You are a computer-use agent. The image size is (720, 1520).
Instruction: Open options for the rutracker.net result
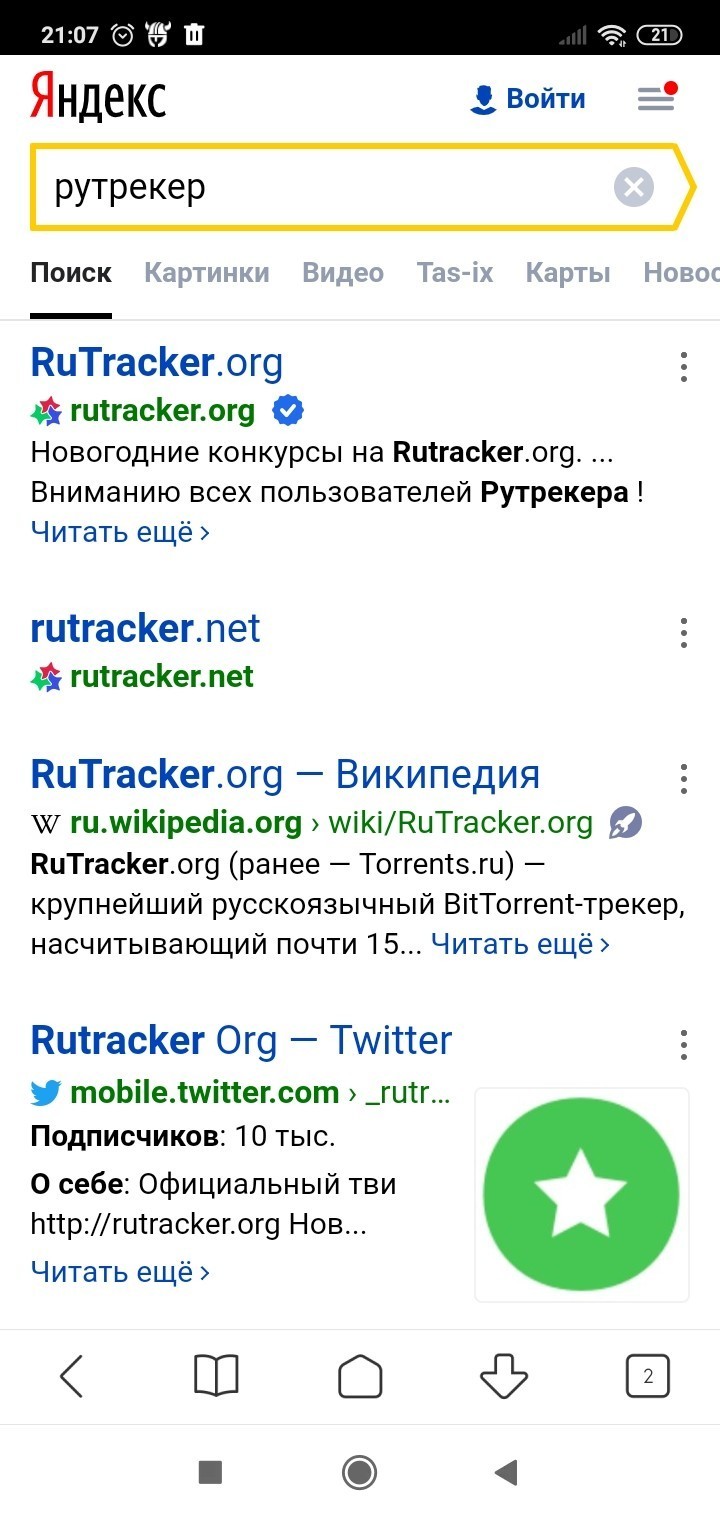(684, 633)
